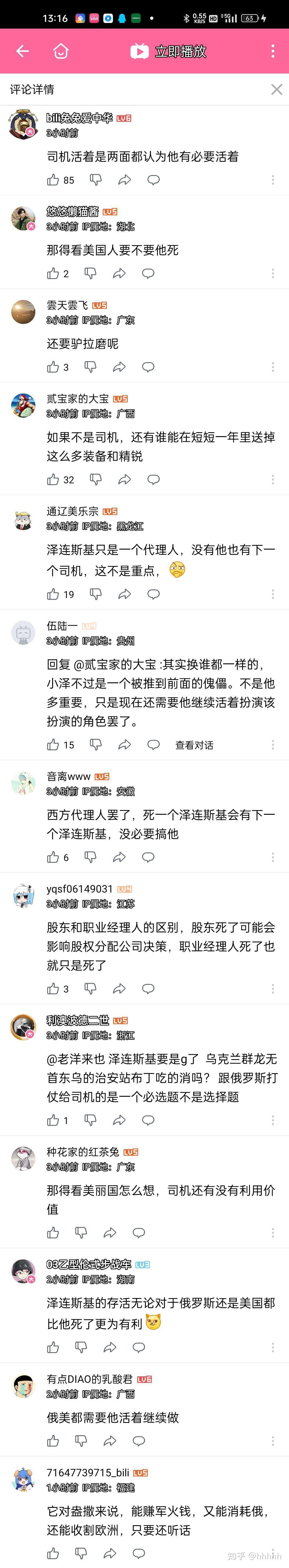Viewport: 289px width, 1568px height.
Task: Dislike 悠悠懒猫酱's comment
Action: pyautogui.click(x=90, y=273)
